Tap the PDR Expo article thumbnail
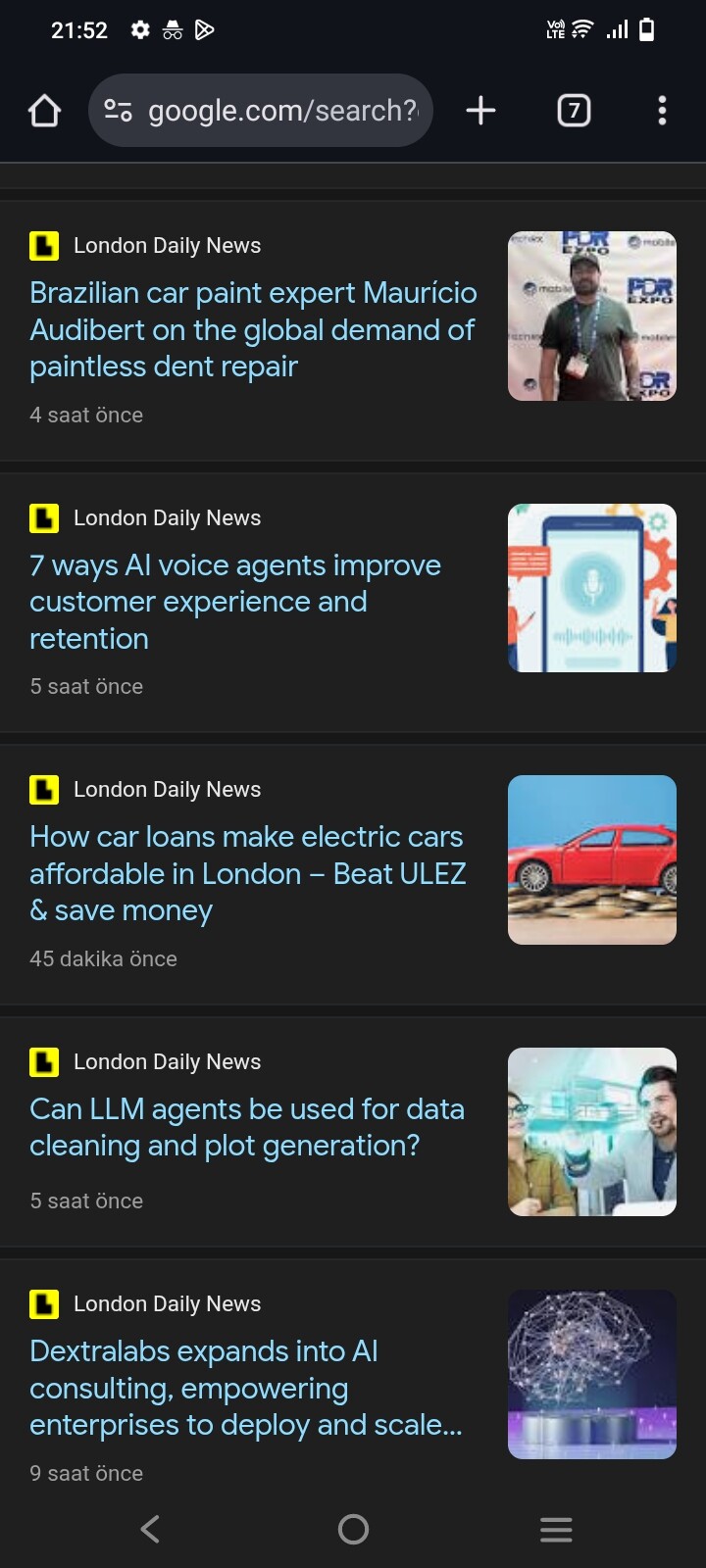This screenshot has width=706, height=1568. (591, 316)
